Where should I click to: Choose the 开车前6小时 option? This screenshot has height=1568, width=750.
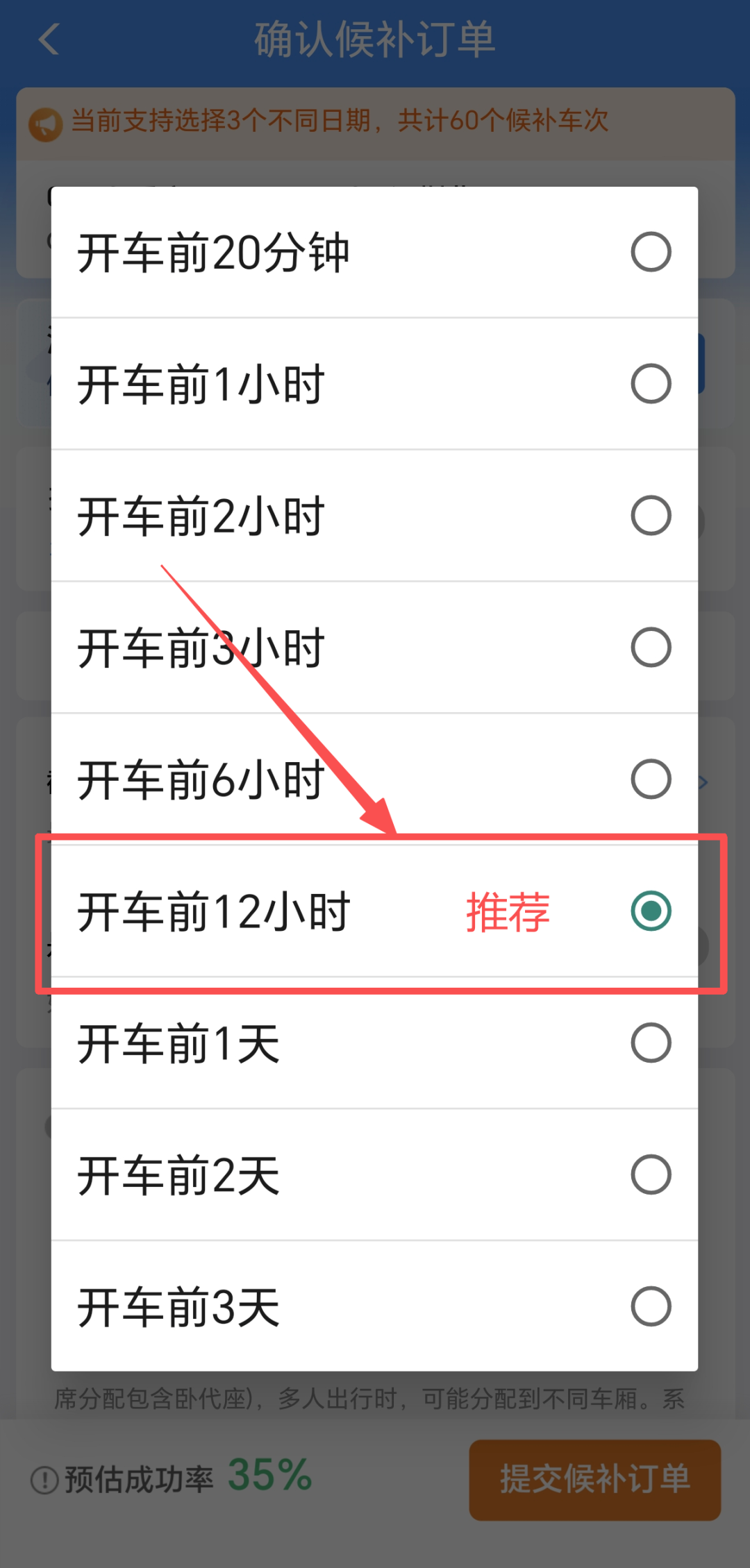pos(374,779)
